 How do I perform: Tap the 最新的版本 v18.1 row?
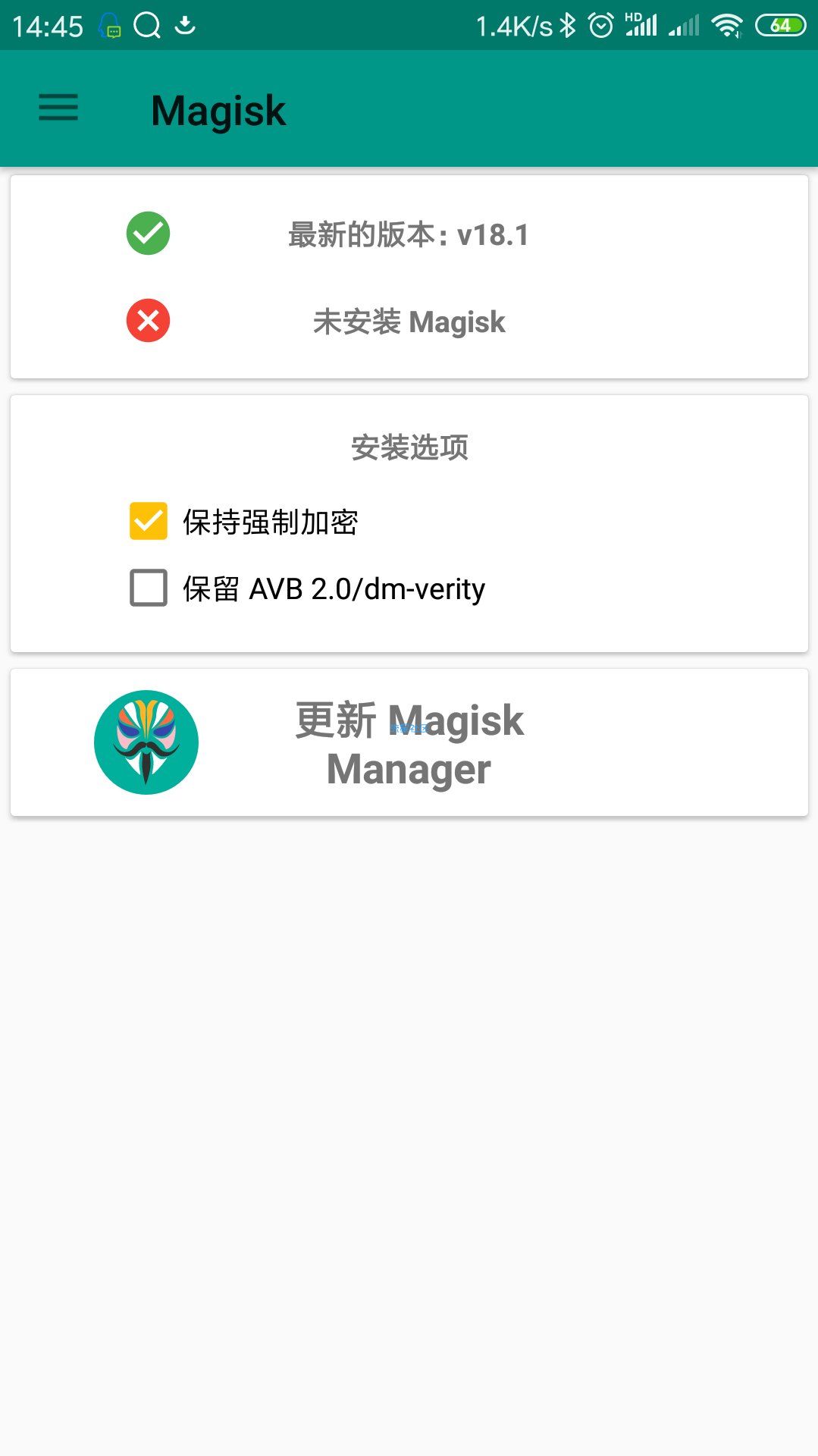pos(409,234)
